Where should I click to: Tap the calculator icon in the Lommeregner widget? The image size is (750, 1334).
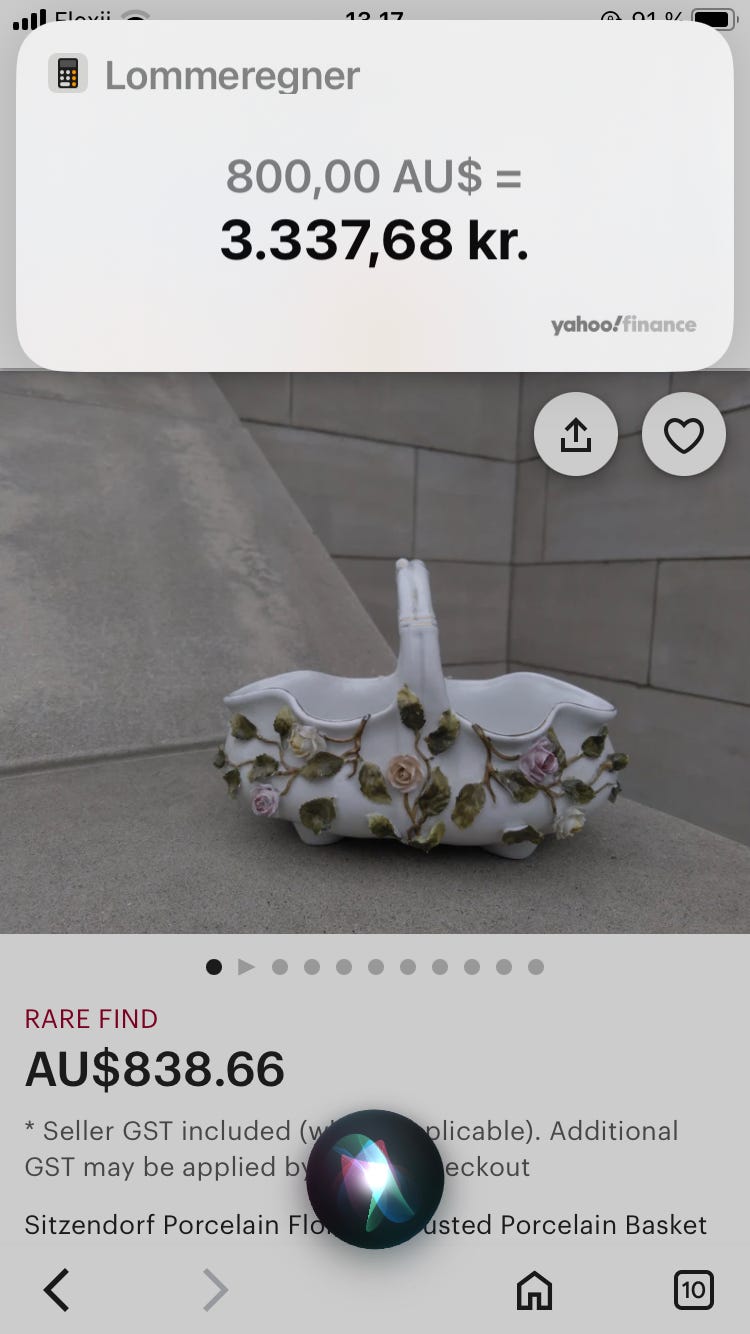coord(68,74)
